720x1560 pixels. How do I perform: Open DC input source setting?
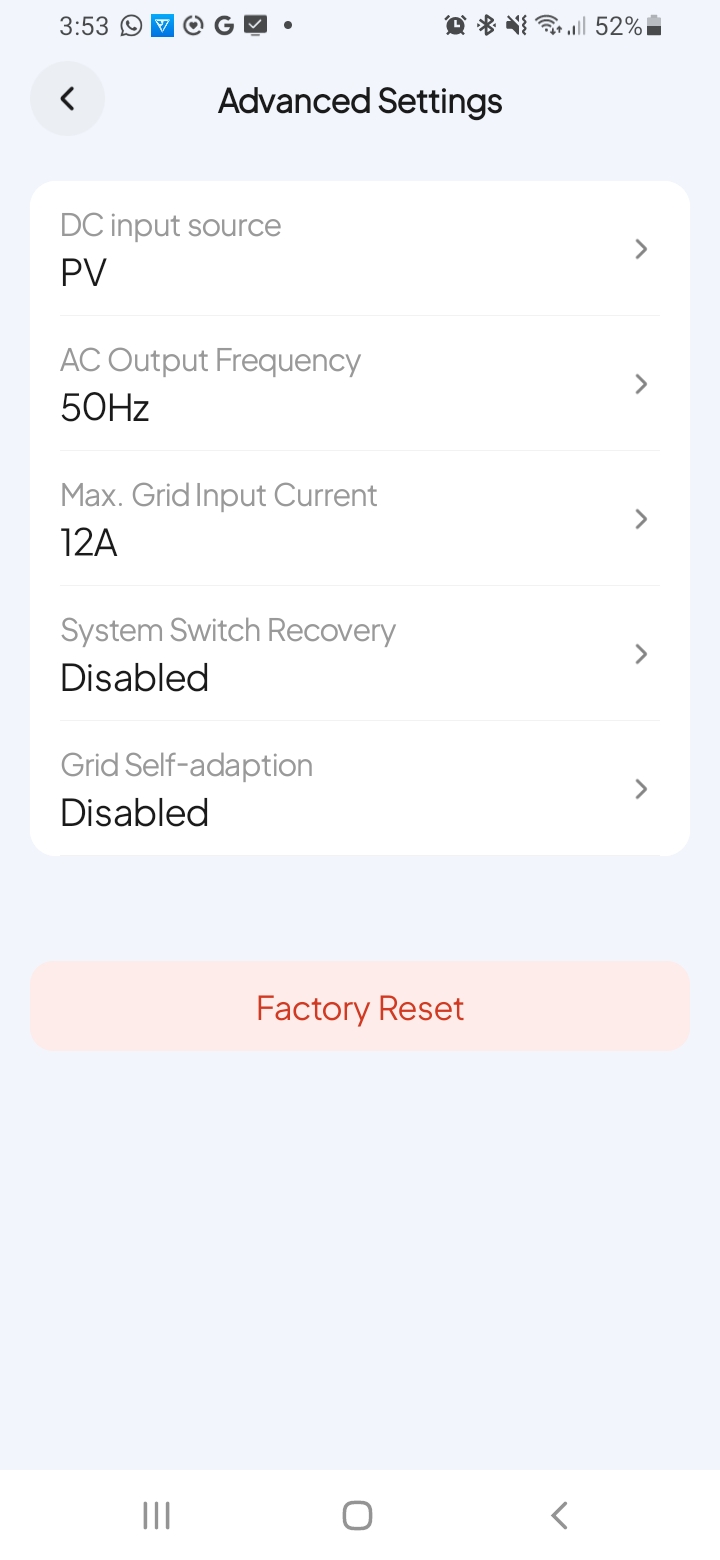360,249
